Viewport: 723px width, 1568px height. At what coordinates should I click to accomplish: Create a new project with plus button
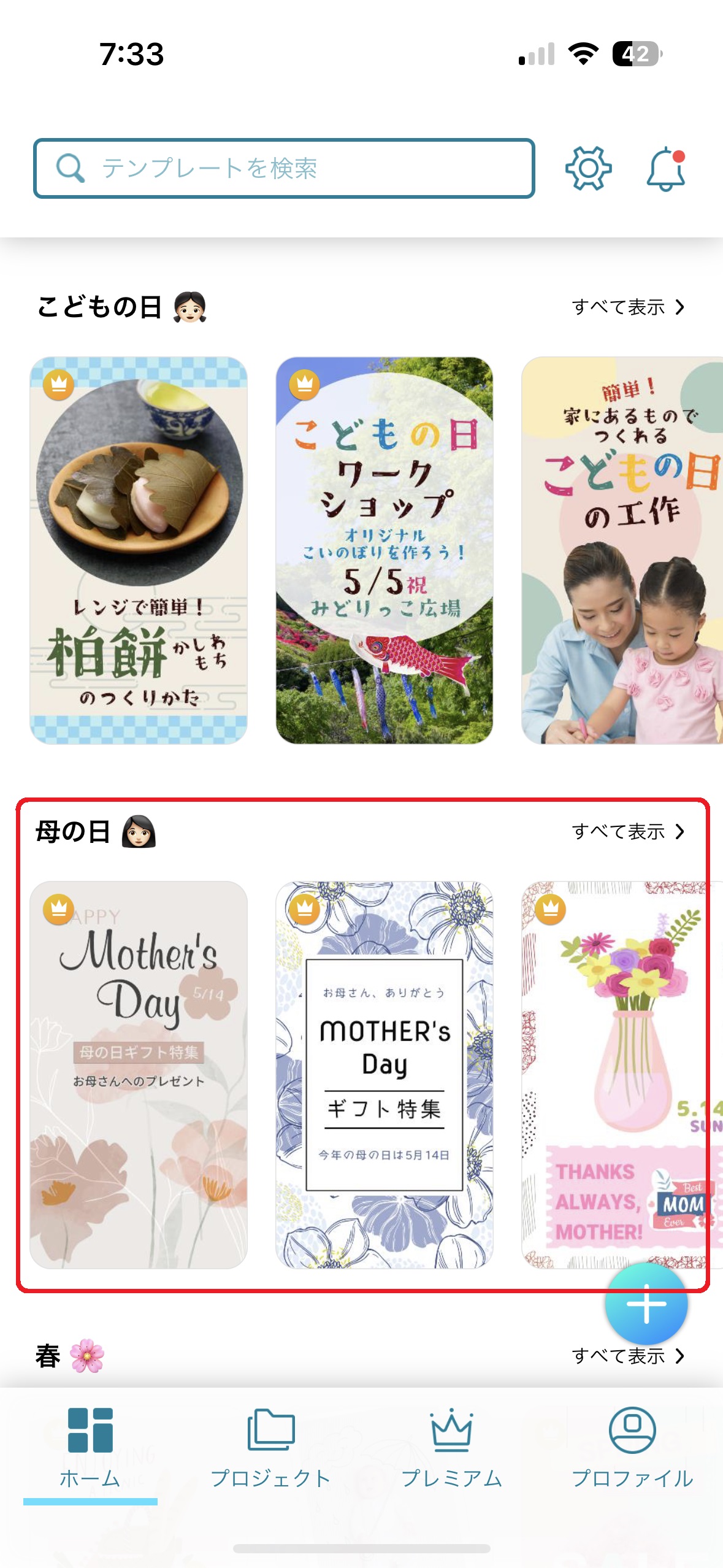(x=646, y=1304)
